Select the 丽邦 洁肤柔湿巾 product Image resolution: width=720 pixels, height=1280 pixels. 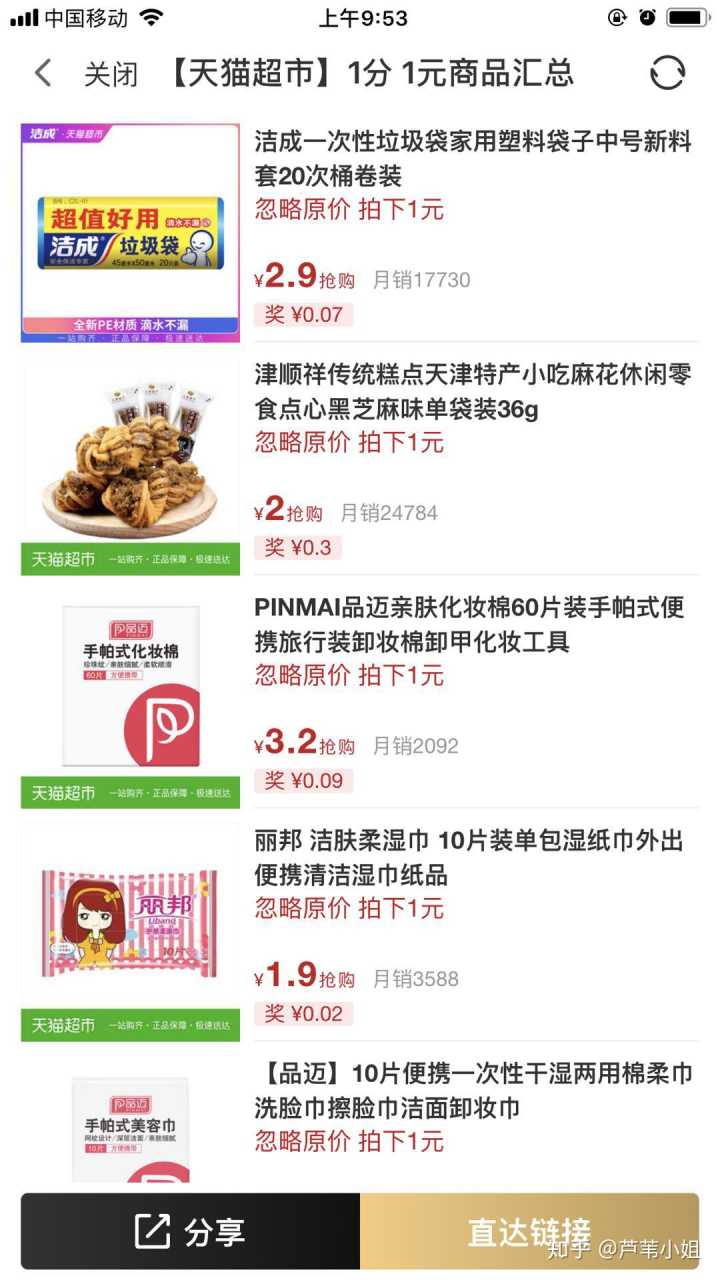[x=468, y=858]
